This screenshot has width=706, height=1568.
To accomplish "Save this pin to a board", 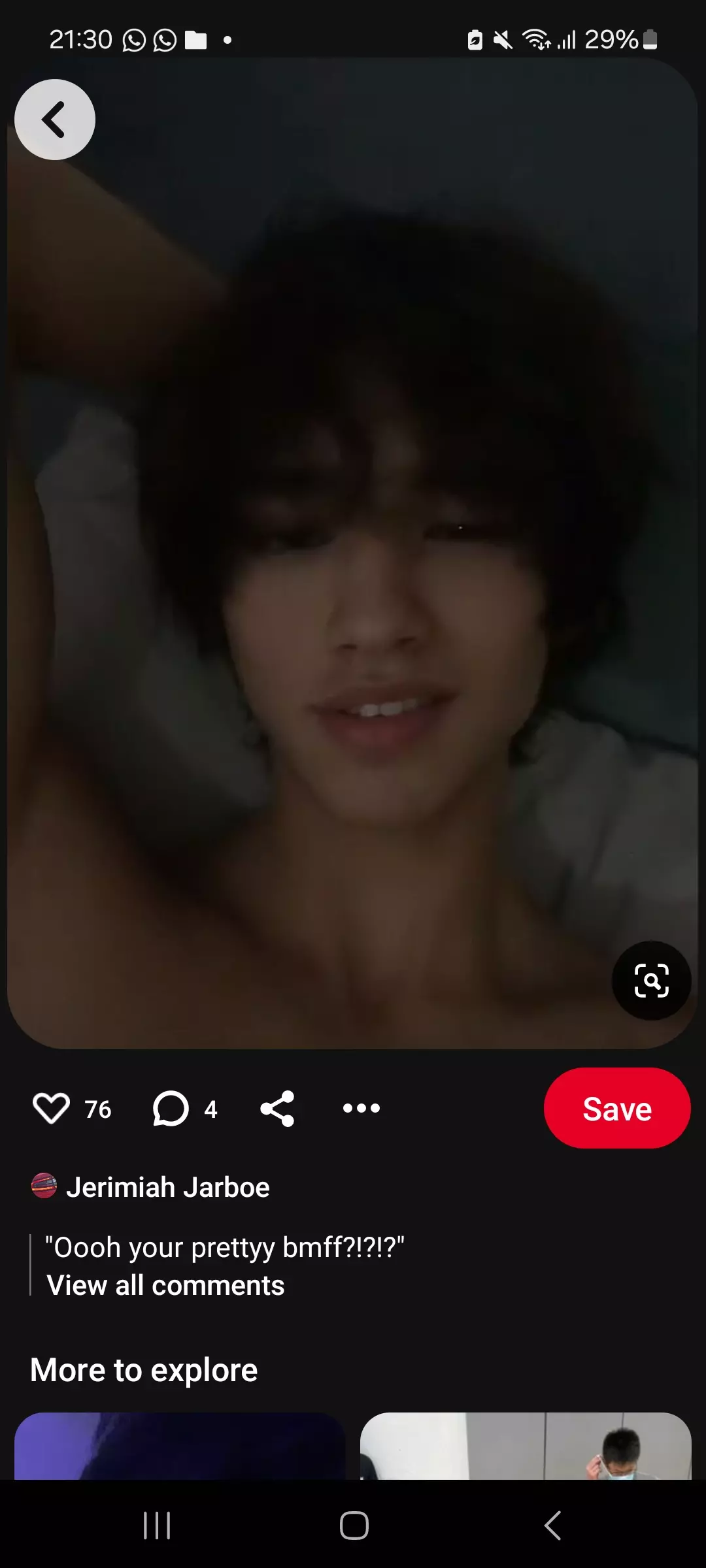I will point(616,1108).
